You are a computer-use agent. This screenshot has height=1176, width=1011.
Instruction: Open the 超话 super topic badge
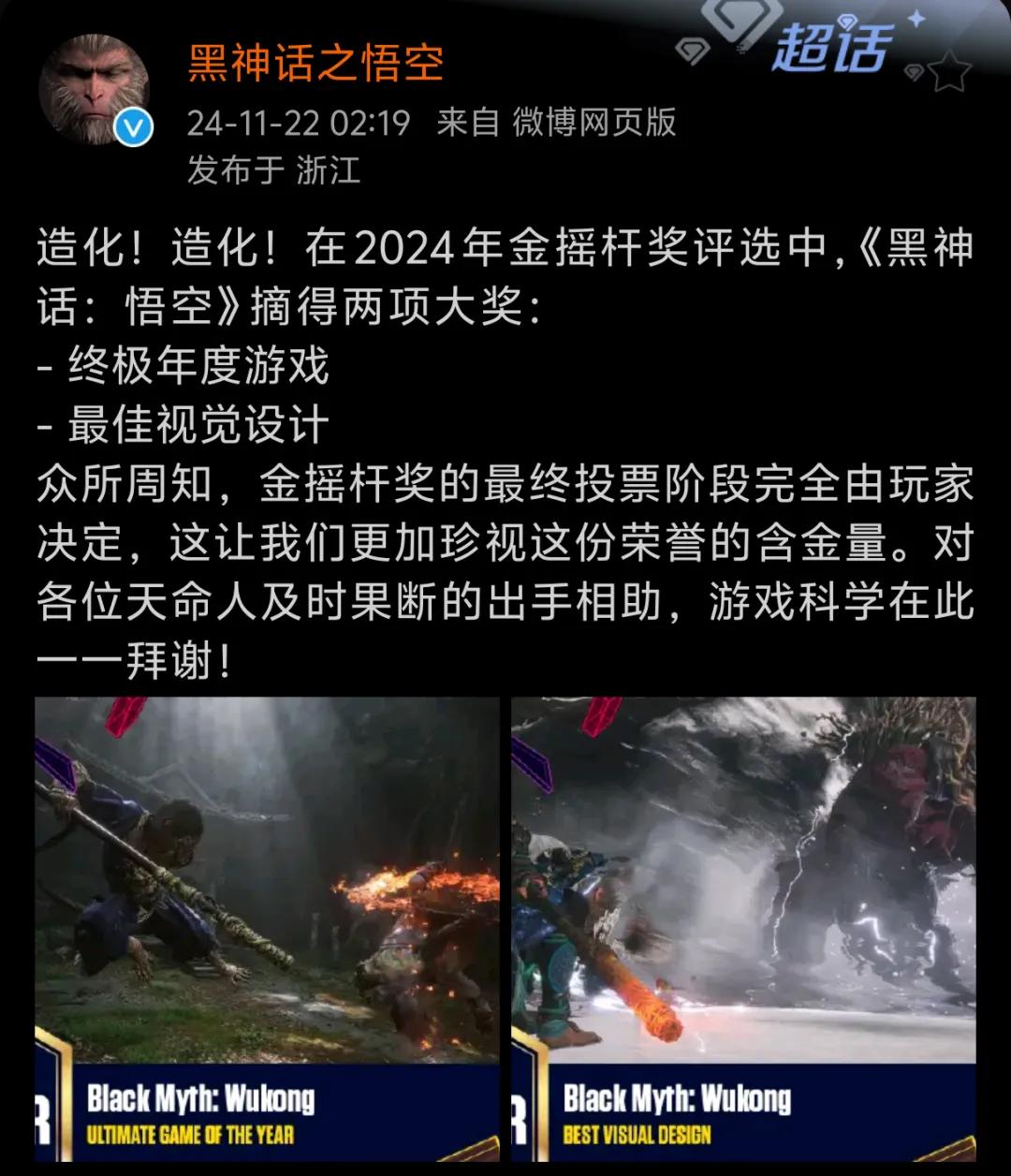(828, 47)
